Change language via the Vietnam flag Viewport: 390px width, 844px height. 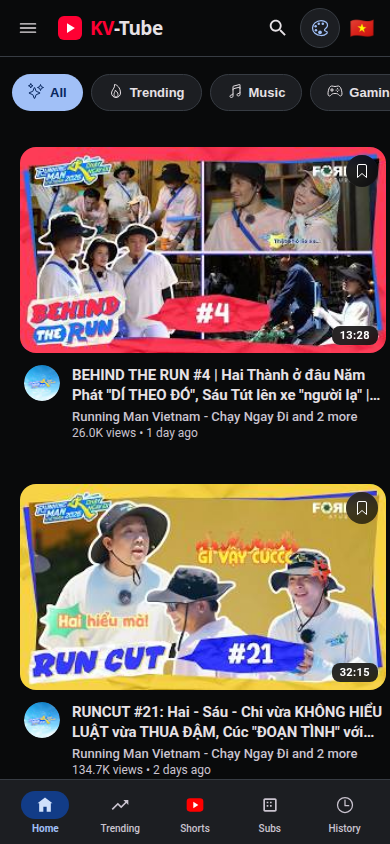pos(362,28)
